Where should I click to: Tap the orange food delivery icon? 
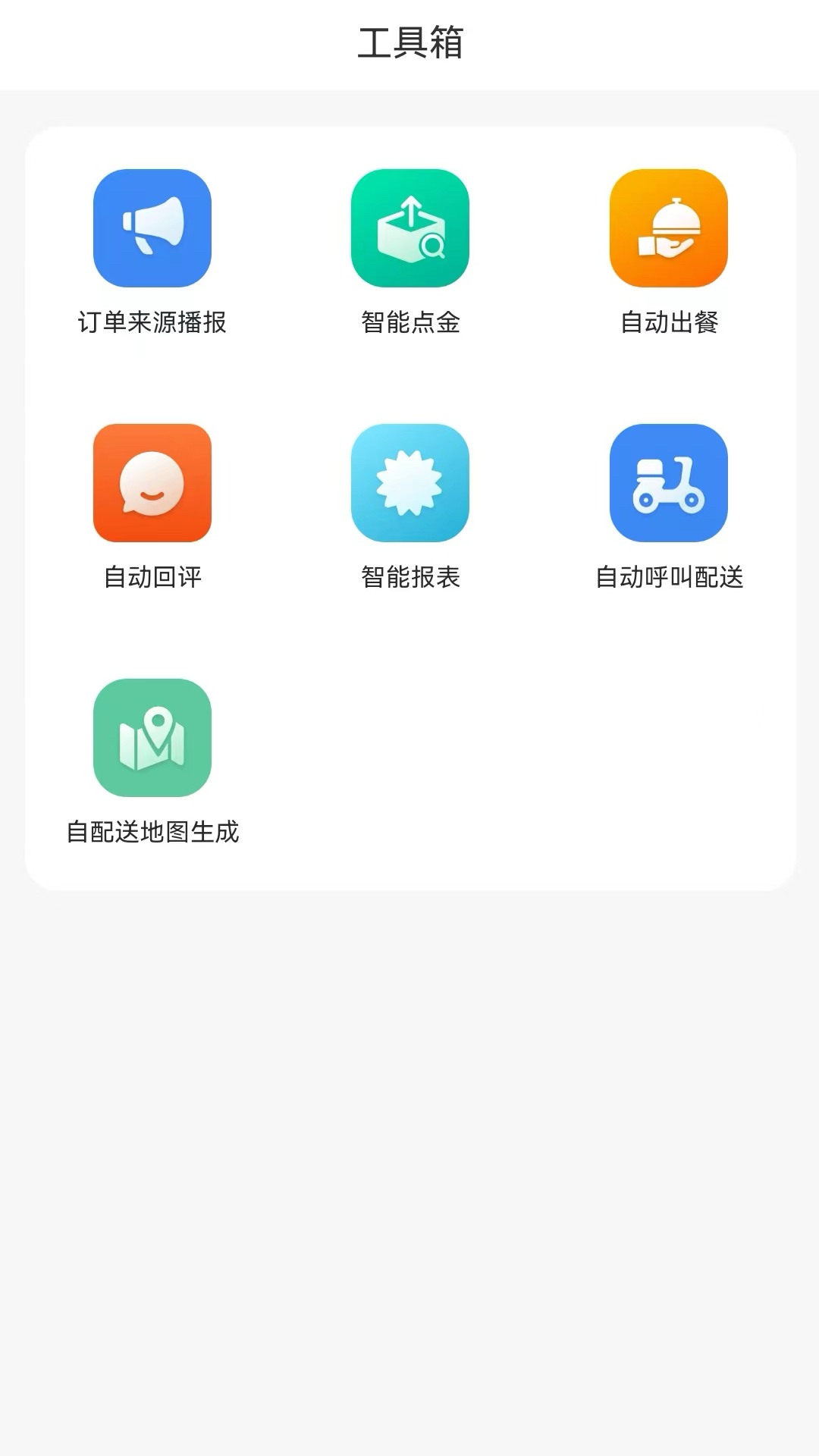click(x=668, y=230)
